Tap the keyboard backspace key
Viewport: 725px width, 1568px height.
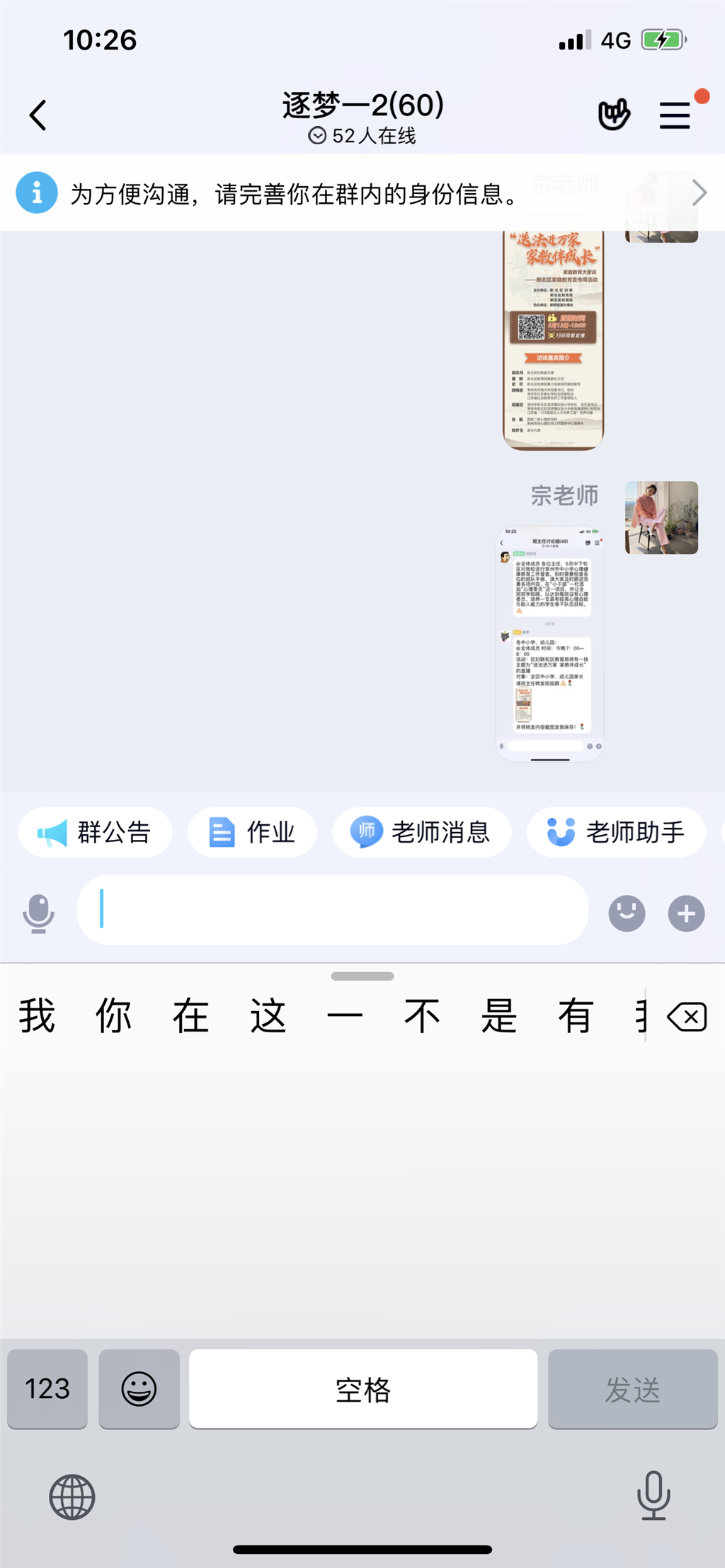pyautogui.click(x=687, y=1018)
